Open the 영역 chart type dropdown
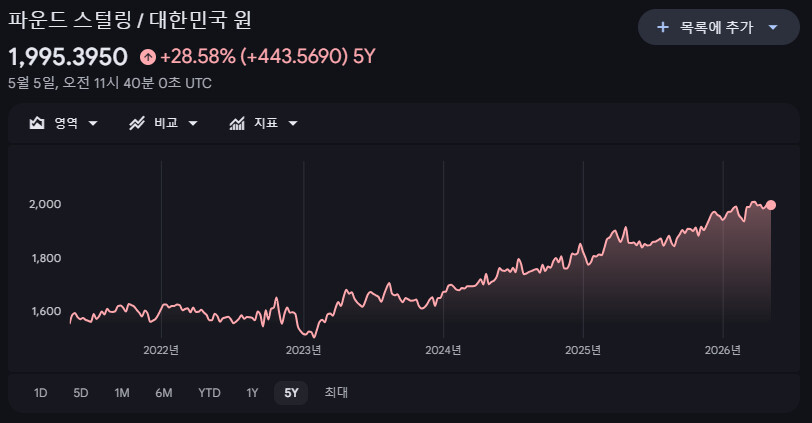 tap(63, 123)
